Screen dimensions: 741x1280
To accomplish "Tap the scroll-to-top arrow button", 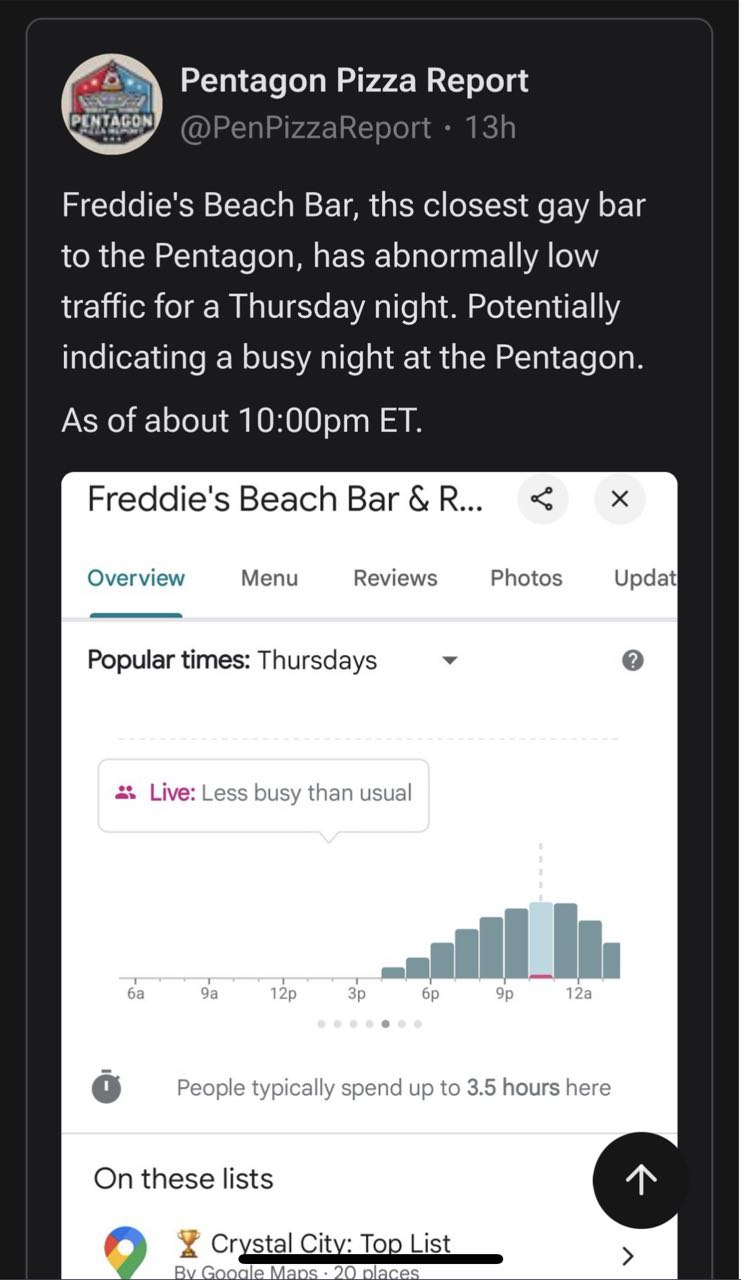I will tap(640, 1180).
